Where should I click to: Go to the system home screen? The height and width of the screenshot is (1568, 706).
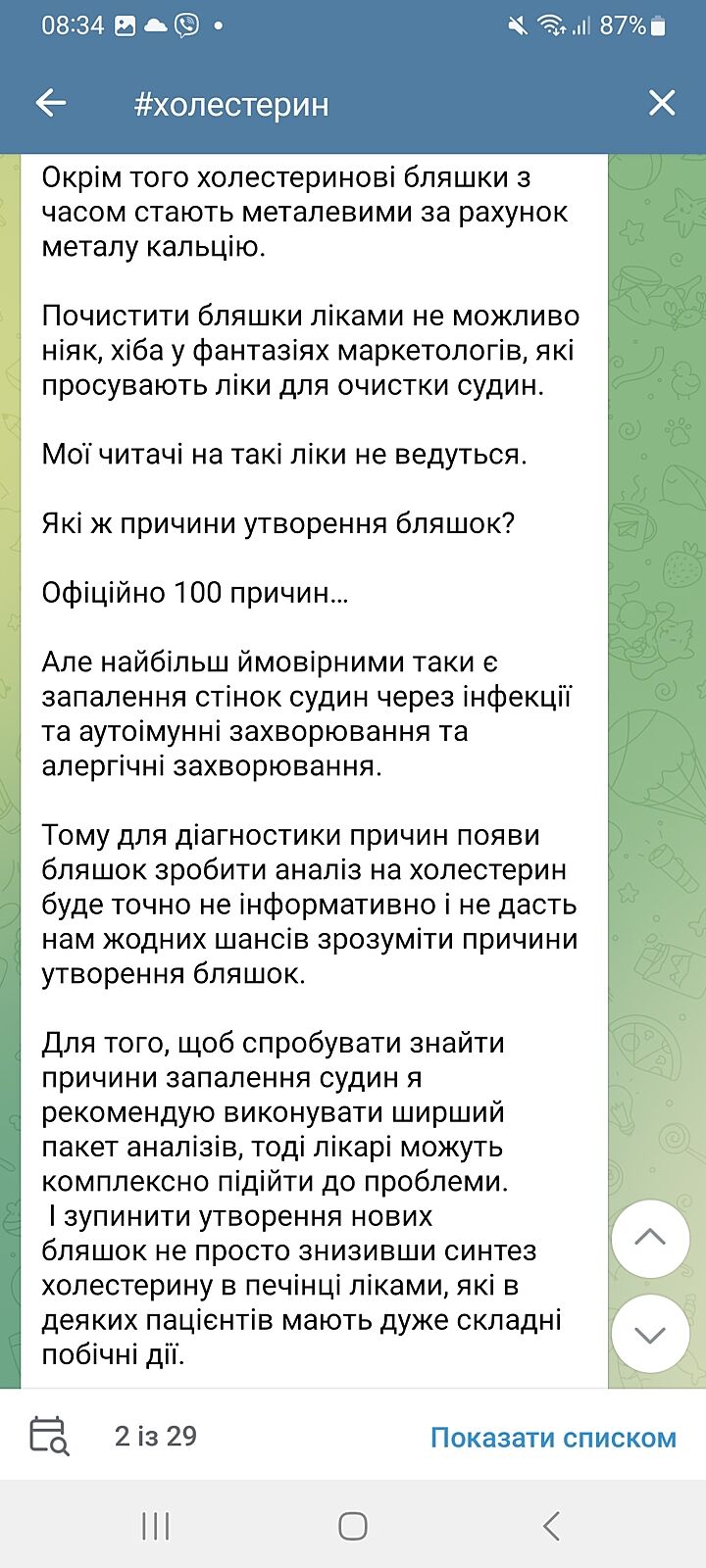coord(353,1526)
